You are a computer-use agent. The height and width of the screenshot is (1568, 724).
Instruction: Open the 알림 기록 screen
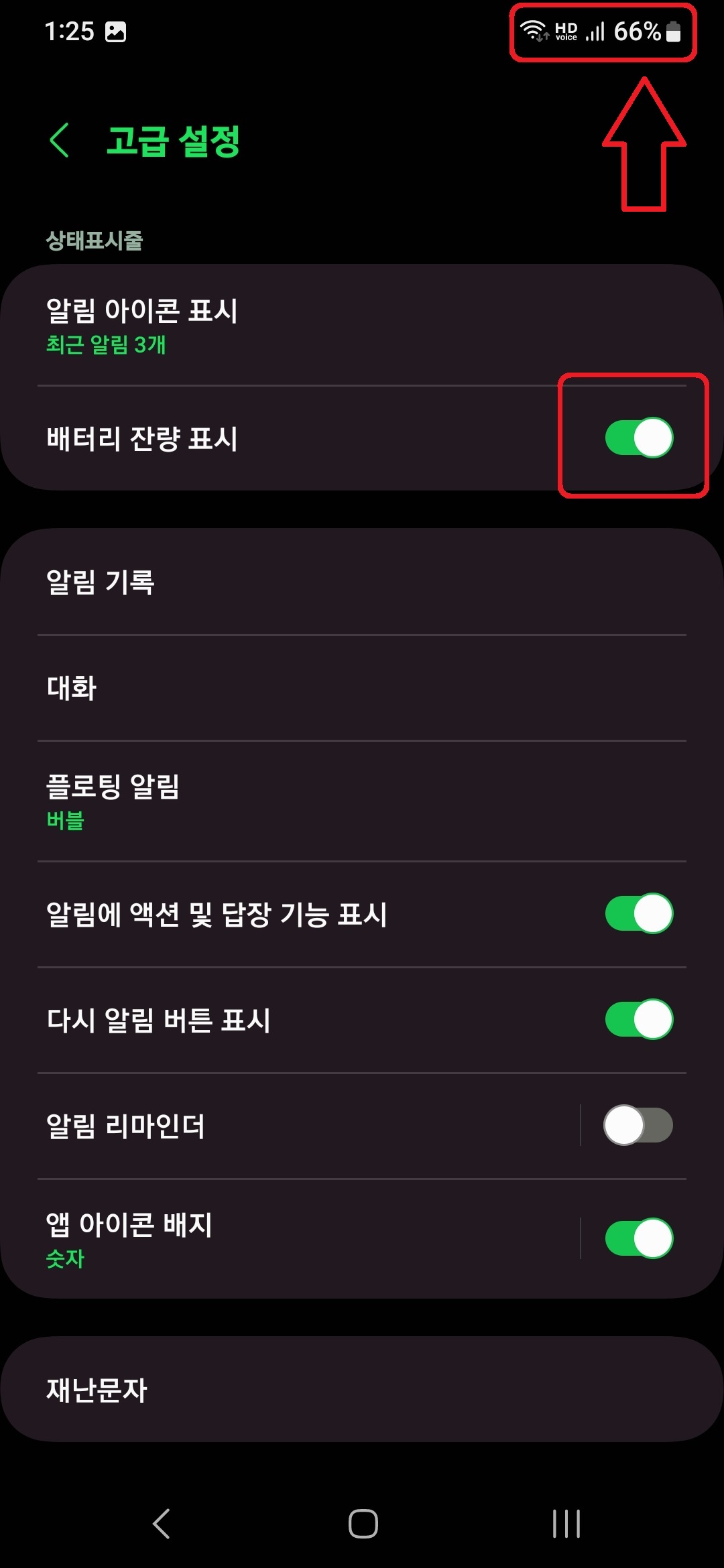[268, 583]
